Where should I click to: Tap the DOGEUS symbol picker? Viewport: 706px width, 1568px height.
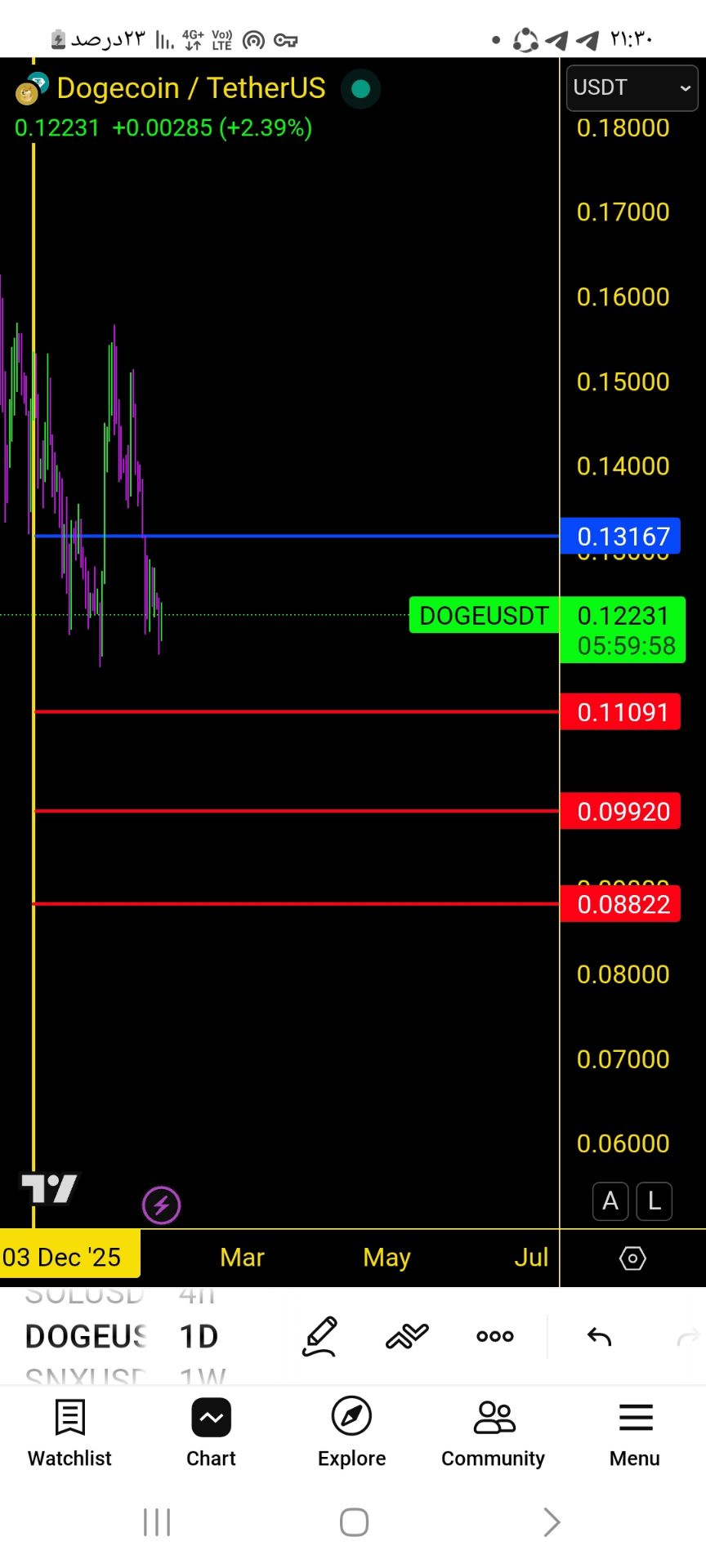click(x=86, y=1336)
